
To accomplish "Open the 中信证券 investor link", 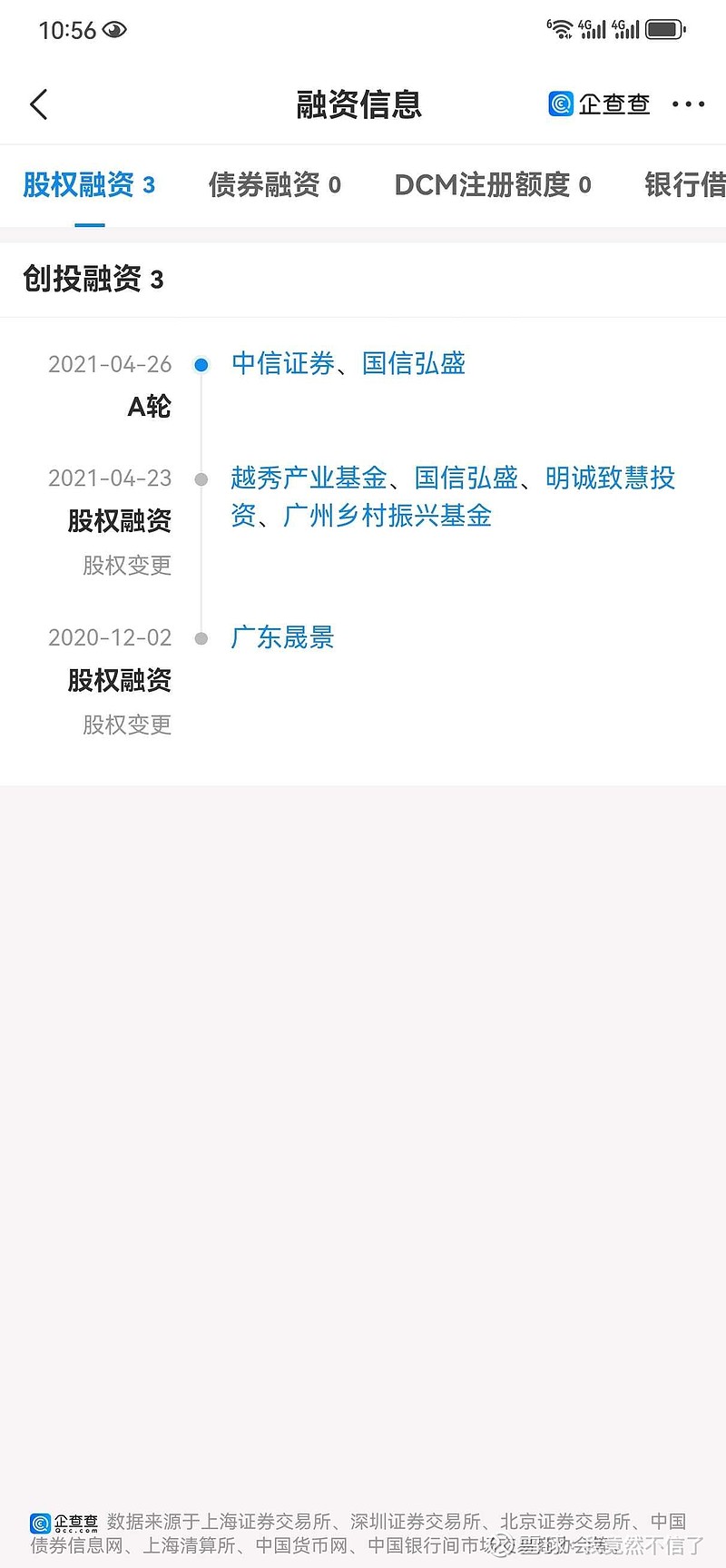I will (x=281, y=363).
